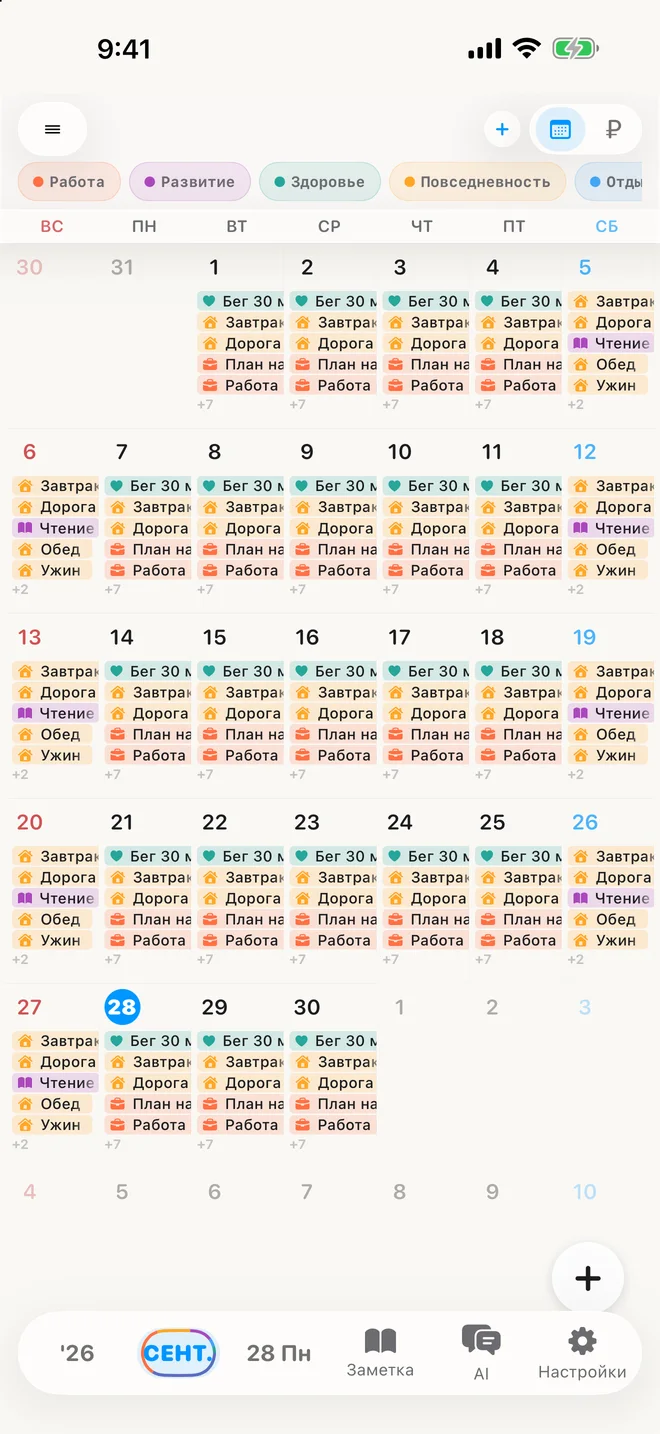The width and height of the screenshot is (660, 1434).
Task: Select the Здоровье category chip
Action: point(320,182)
